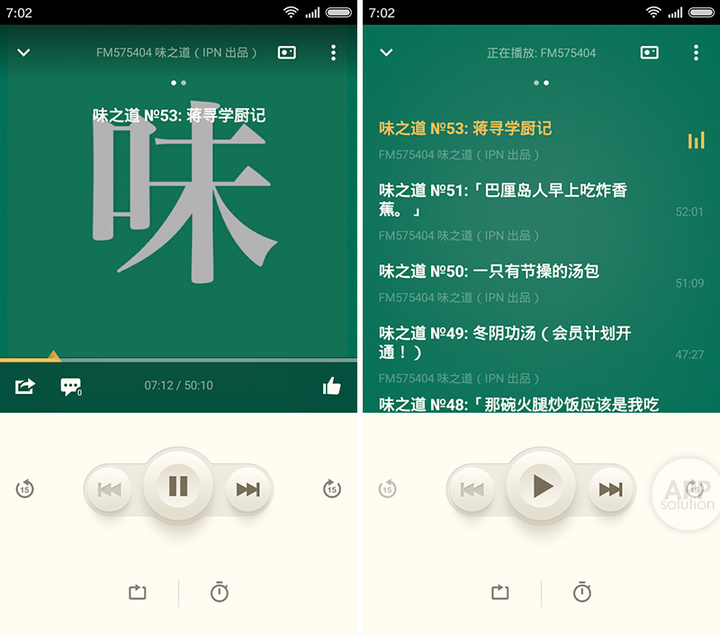Collapse the 正在播放 playlist with chevron

387,53
